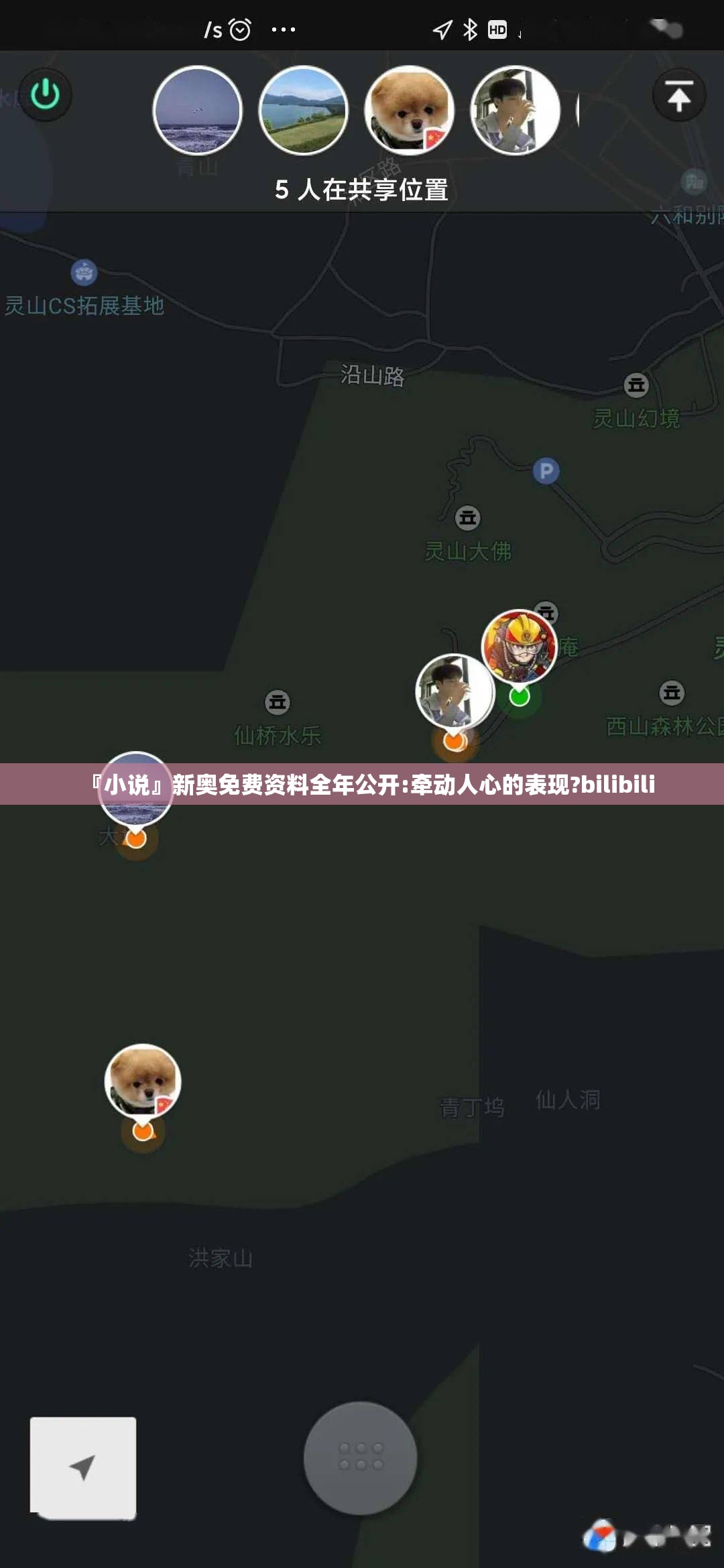The height and width of the screenshot is (1568, 724).
Task: Tap the fluffy dog location marker on the map
Action: [x=143, y=1082]
